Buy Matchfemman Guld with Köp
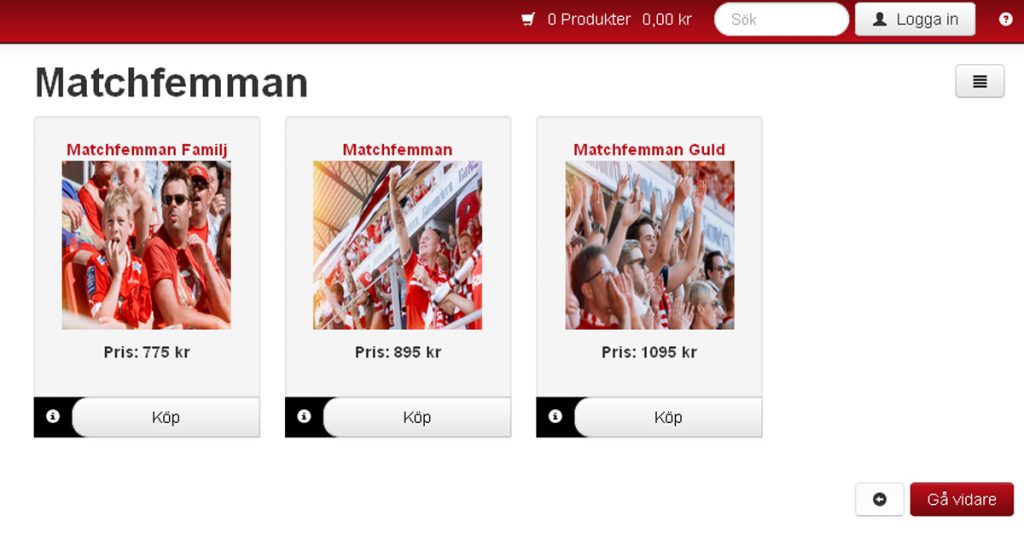The width and height of the screenshot is (1024, 550). [x=668, y=417]
